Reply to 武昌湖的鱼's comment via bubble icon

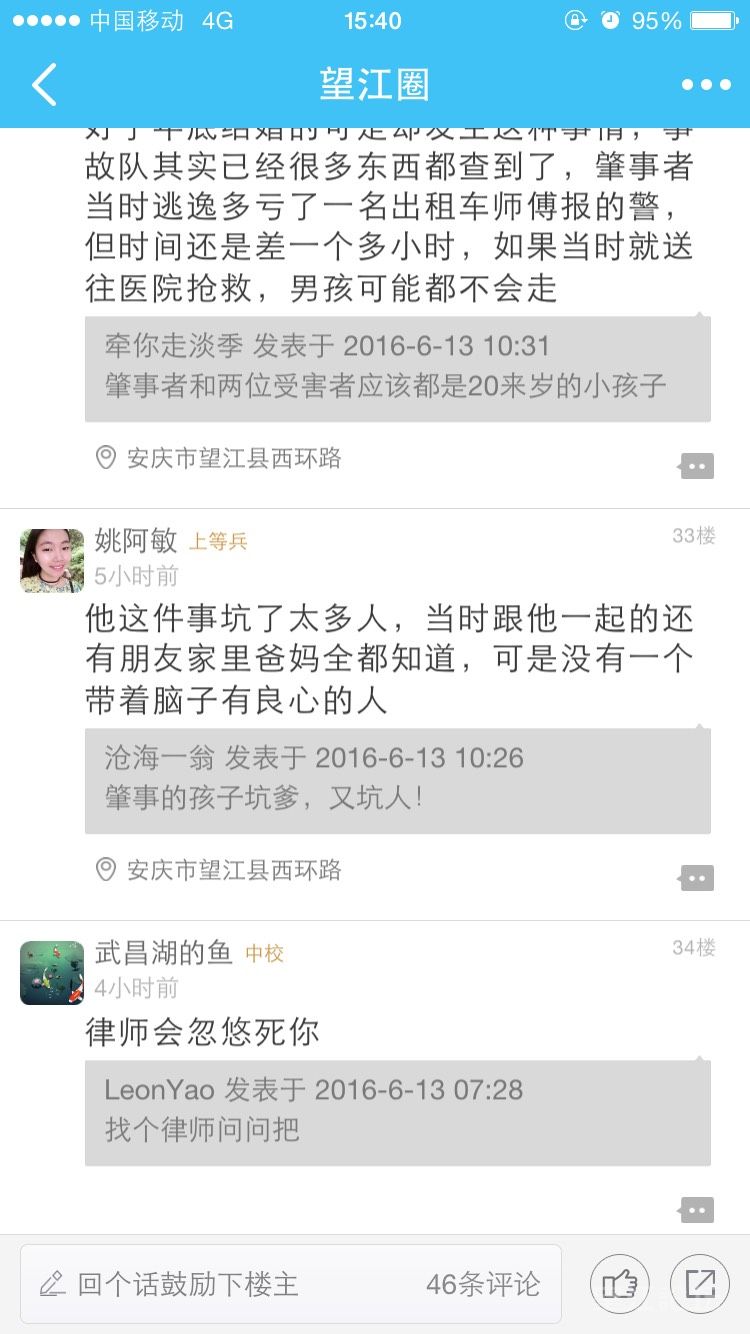tap(696, 1210)
